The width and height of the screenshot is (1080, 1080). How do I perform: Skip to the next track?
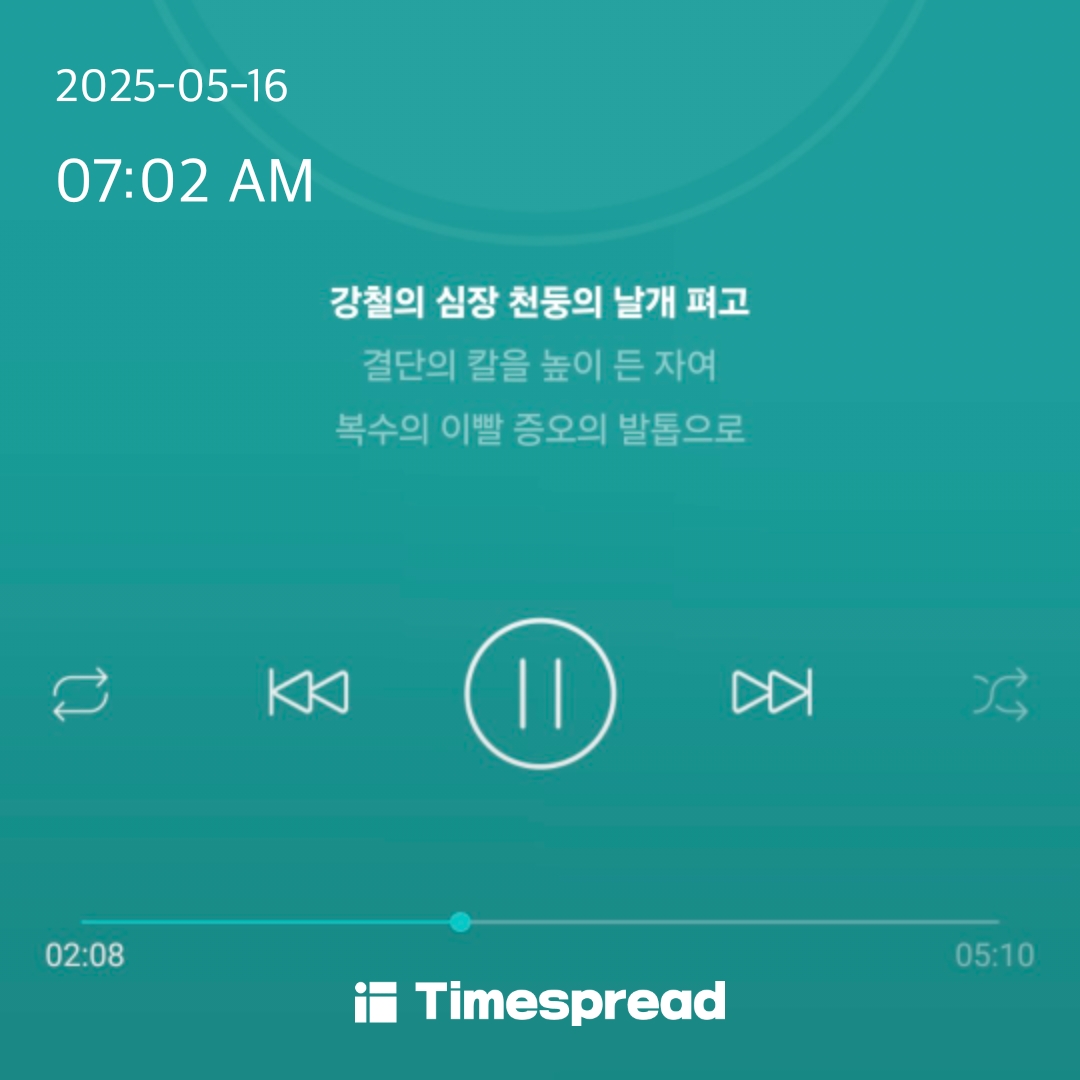pyautogui.click(x=771, y=692)
